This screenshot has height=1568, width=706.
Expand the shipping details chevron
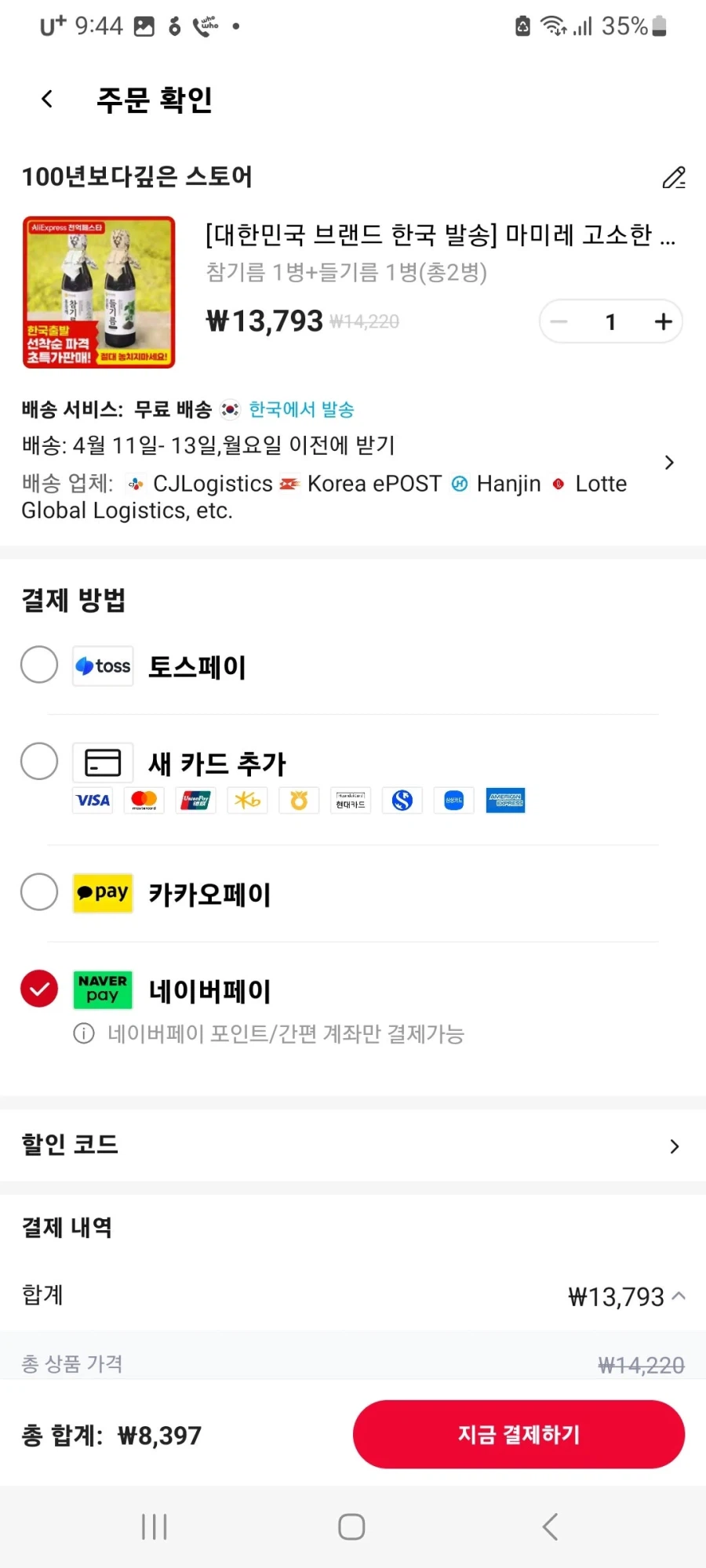tap(669, 463)
